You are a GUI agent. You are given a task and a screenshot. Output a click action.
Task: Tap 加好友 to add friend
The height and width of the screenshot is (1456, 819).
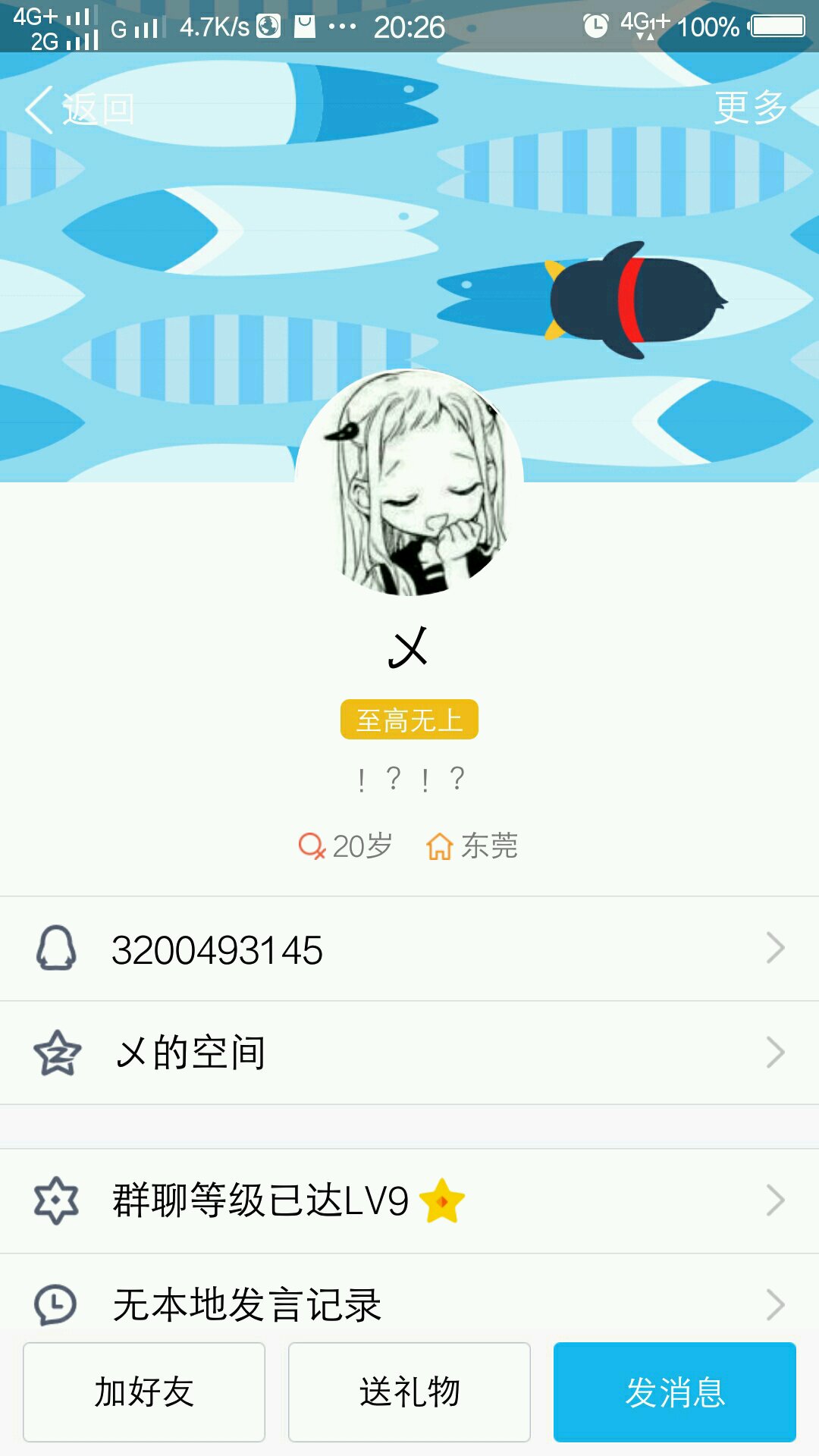(144, 1392)
